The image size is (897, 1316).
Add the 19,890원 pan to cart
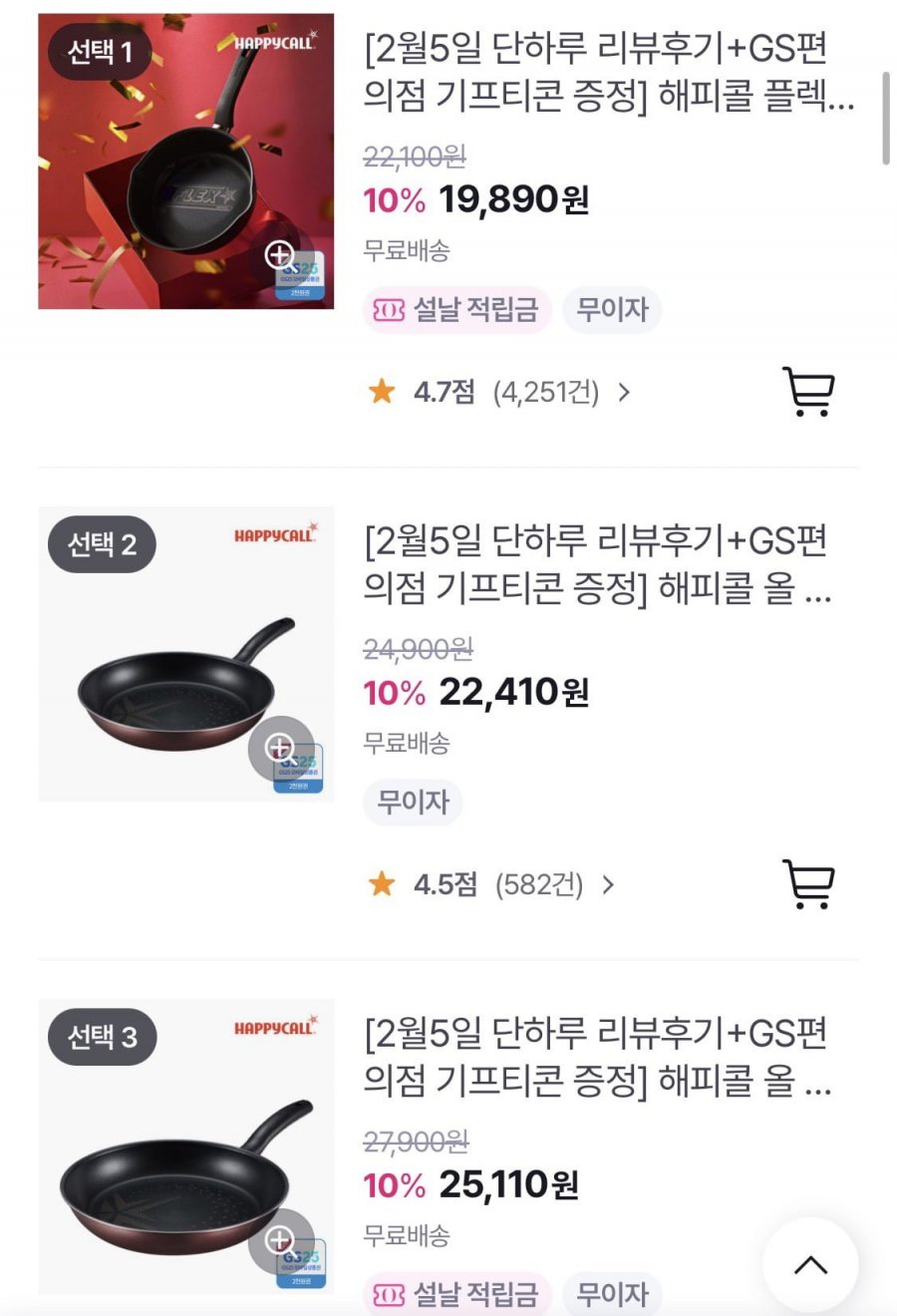click(807, 392)
